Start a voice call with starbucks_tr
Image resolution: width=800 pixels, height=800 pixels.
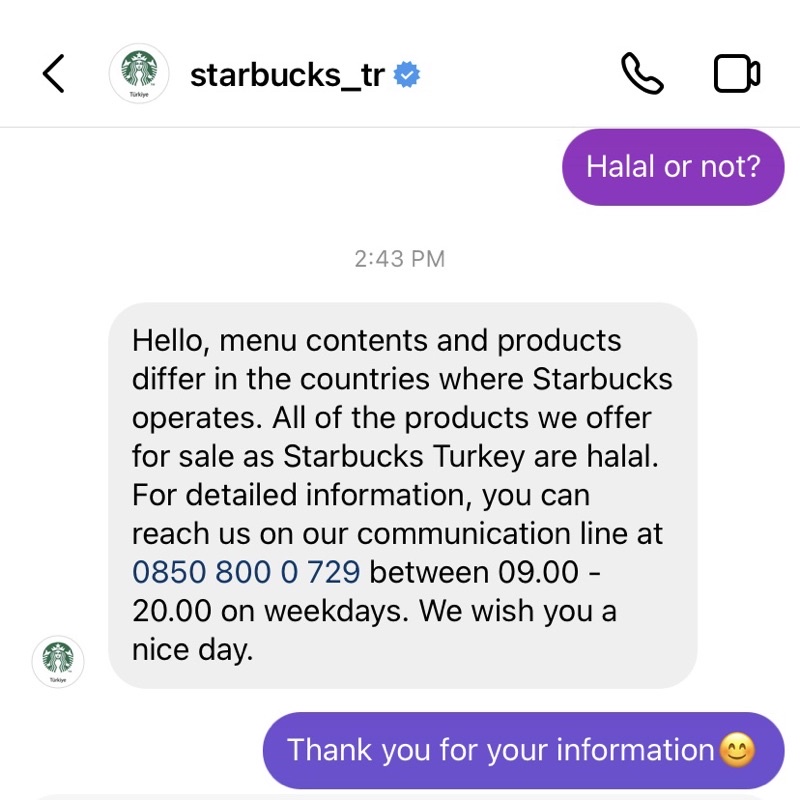(x=642, y=74)
